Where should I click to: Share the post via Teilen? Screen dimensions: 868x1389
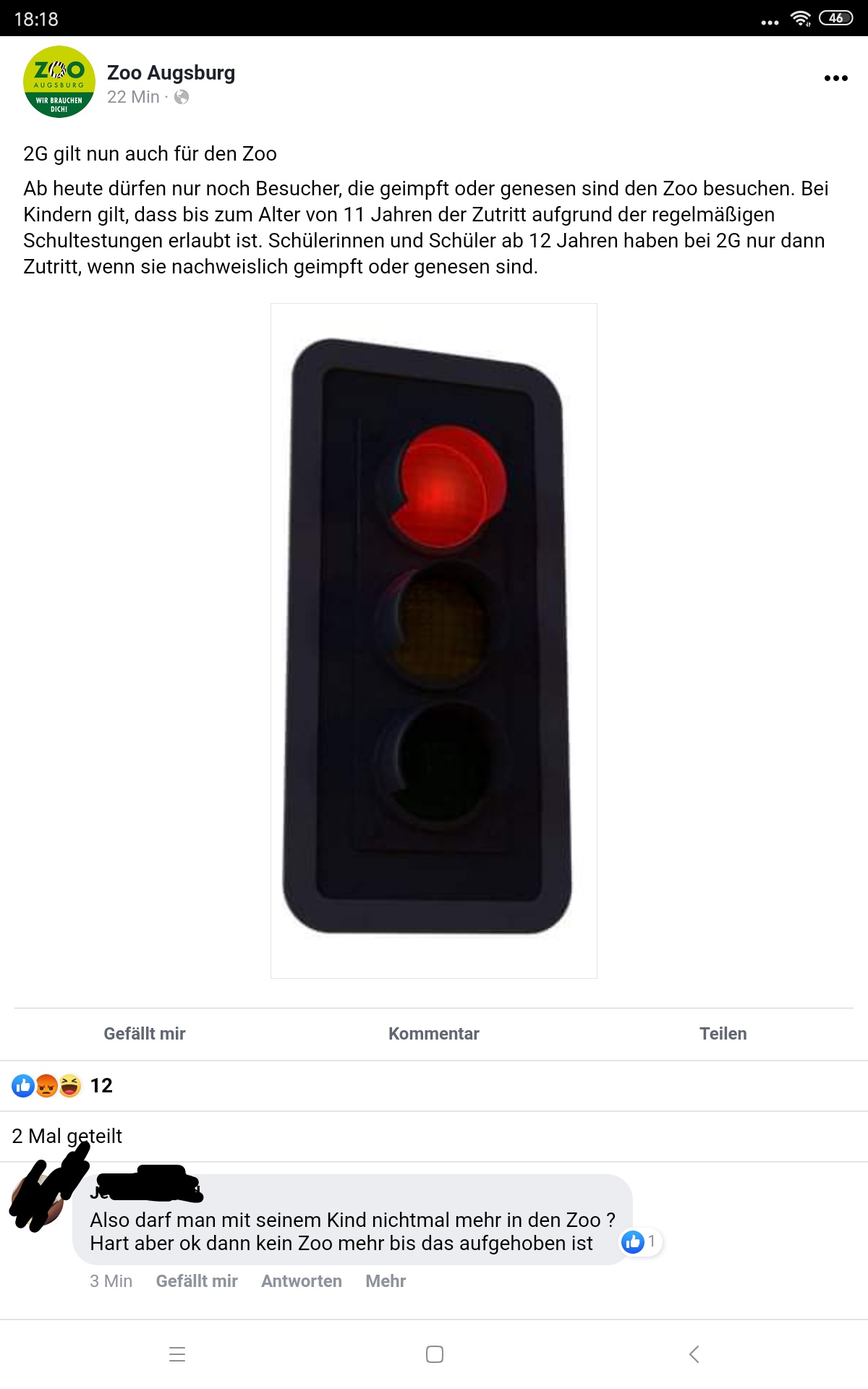point(723,1034)
